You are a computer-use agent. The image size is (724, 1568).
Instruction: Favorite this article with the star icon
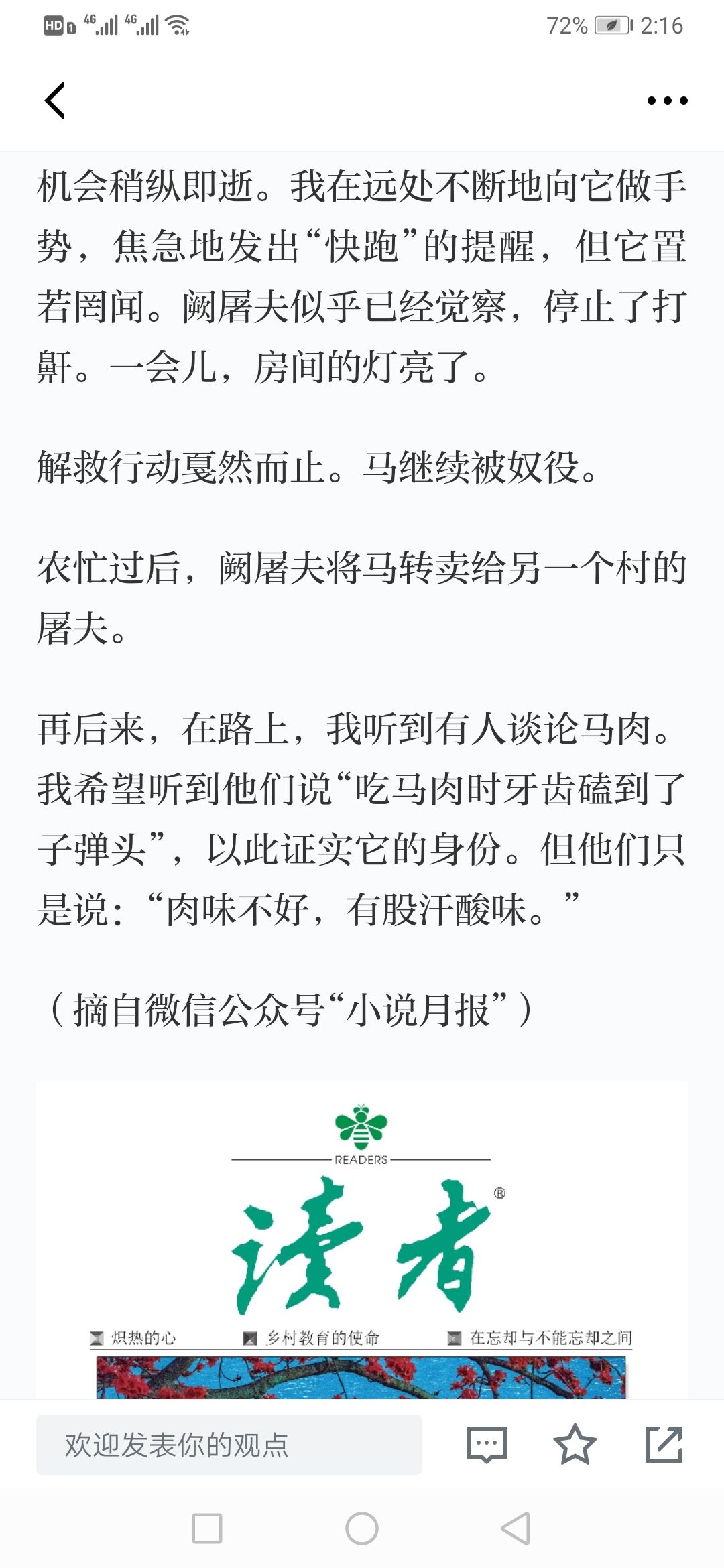tap(575, 1444)
